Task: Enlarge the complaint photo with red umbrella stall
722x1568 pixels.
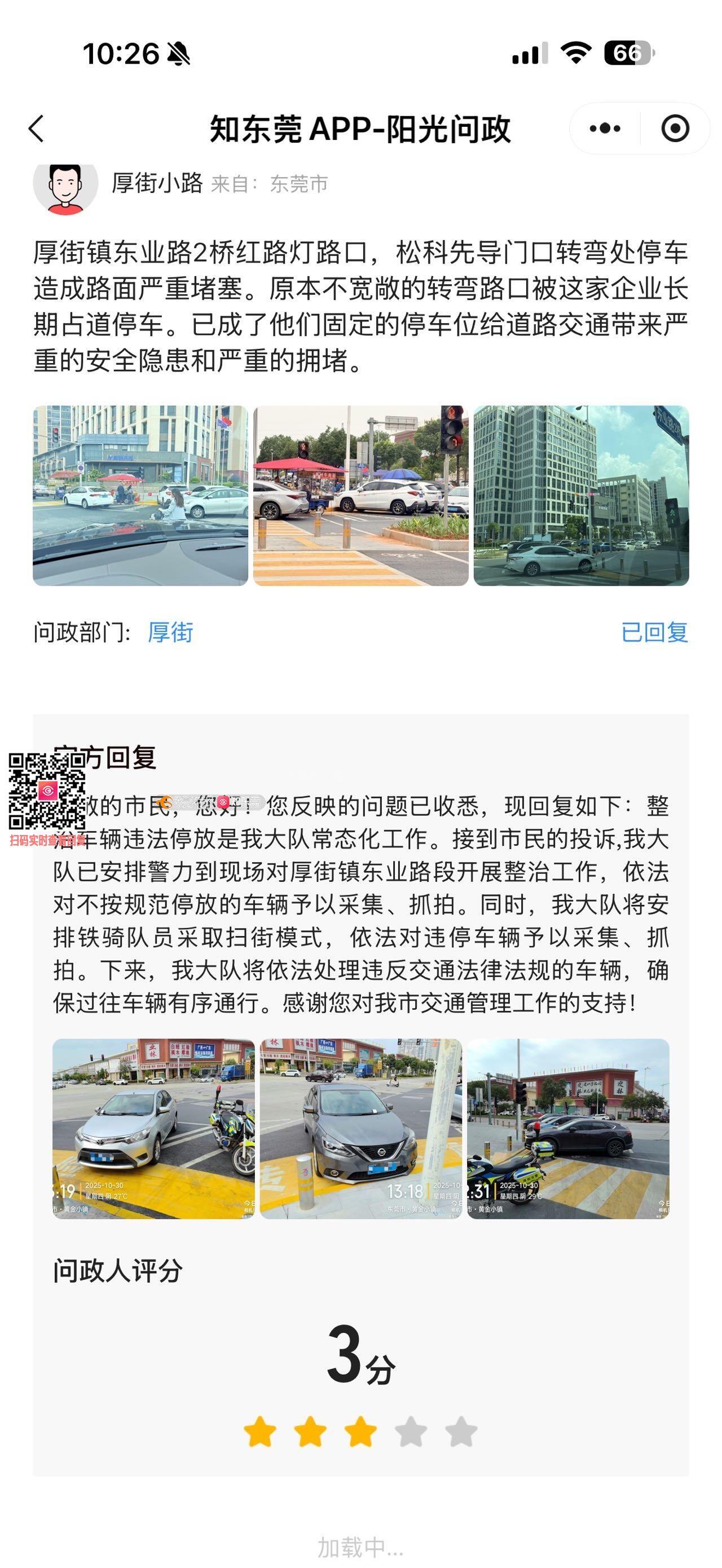Action: (360, 496)
